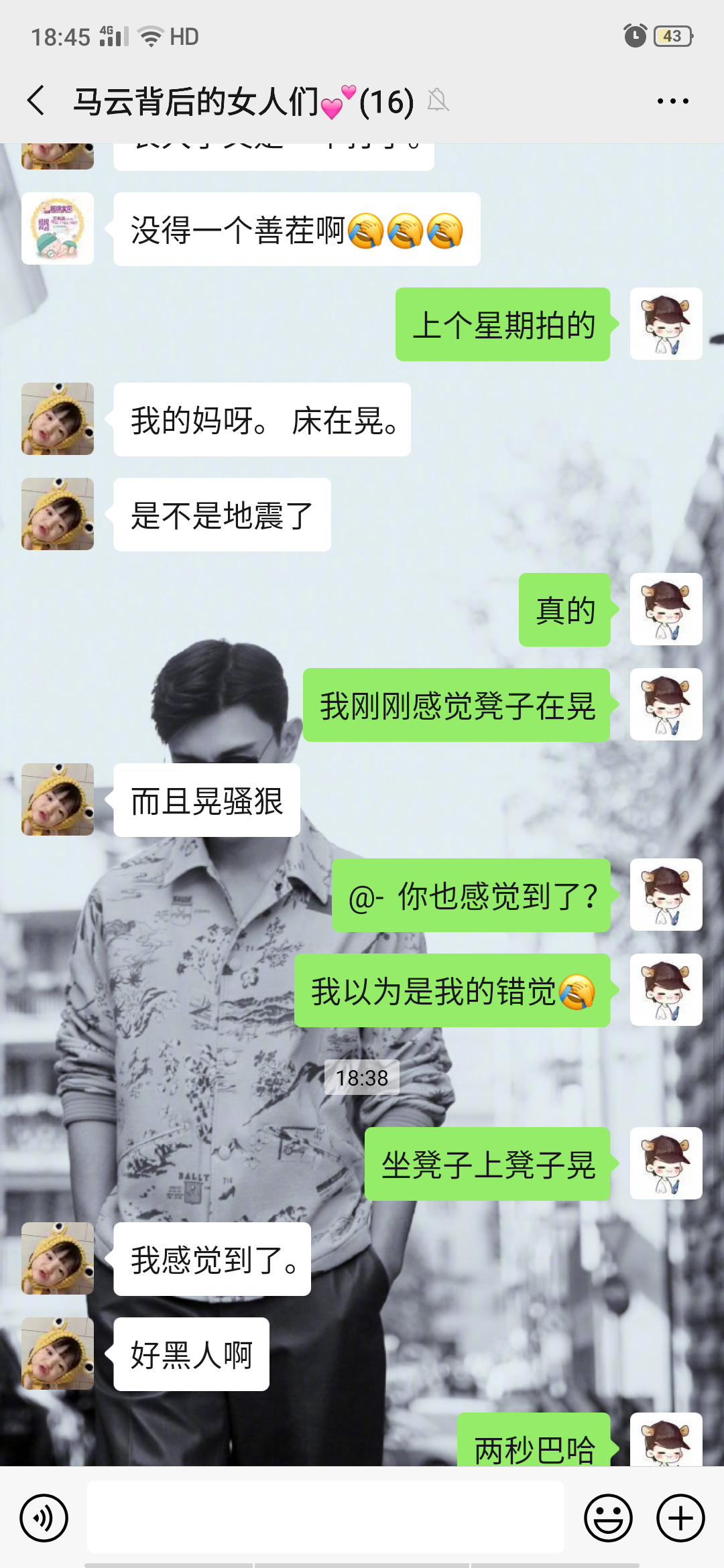Open the emoji sticker panel

point(608,1518)
